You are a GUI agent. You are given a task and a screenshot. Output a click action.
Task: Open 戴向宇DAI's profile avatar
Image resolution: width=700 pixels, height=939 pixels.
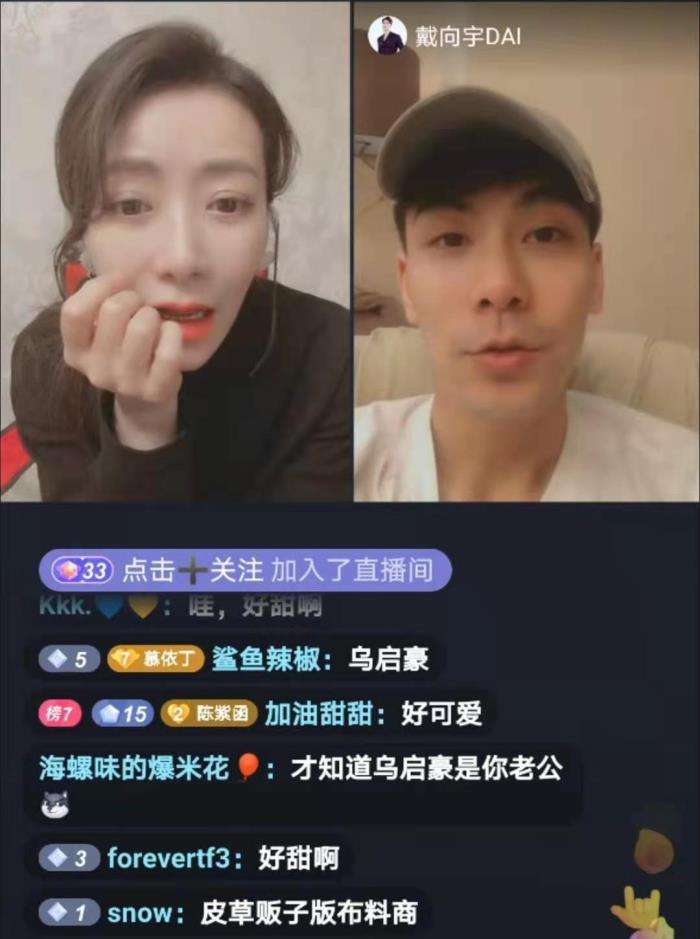click(387, 36)
